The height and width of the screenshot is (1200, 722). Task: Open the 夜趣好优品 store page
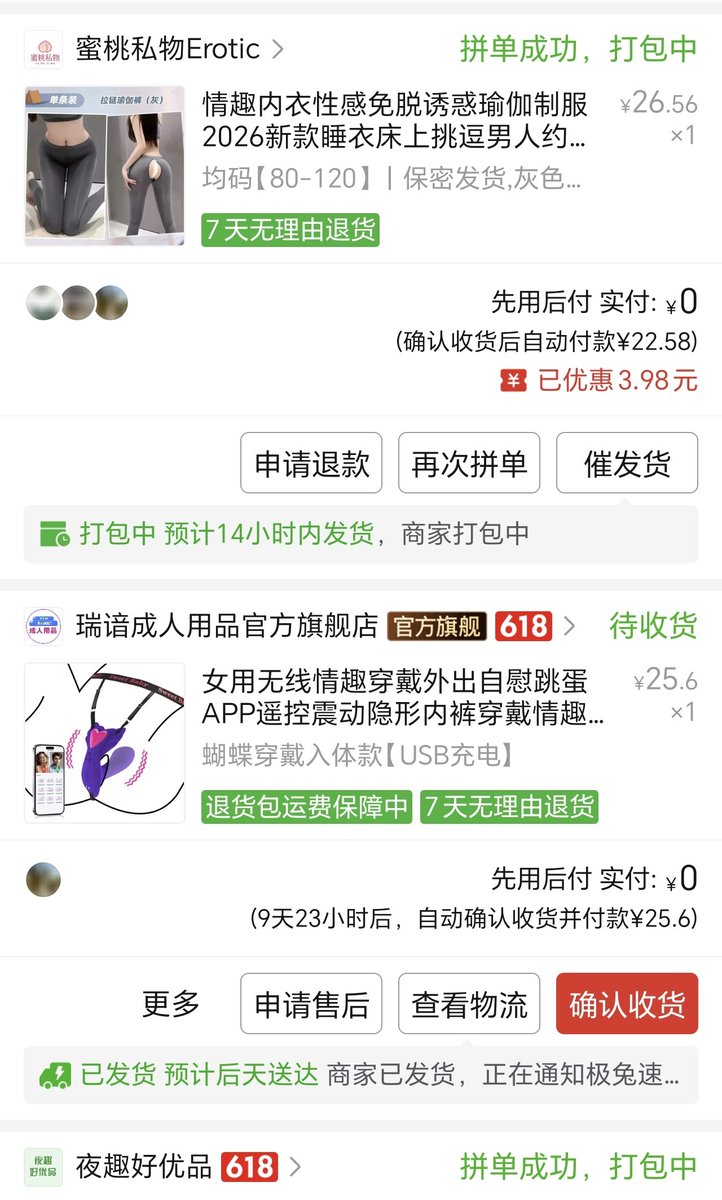tap(163, 1166)
